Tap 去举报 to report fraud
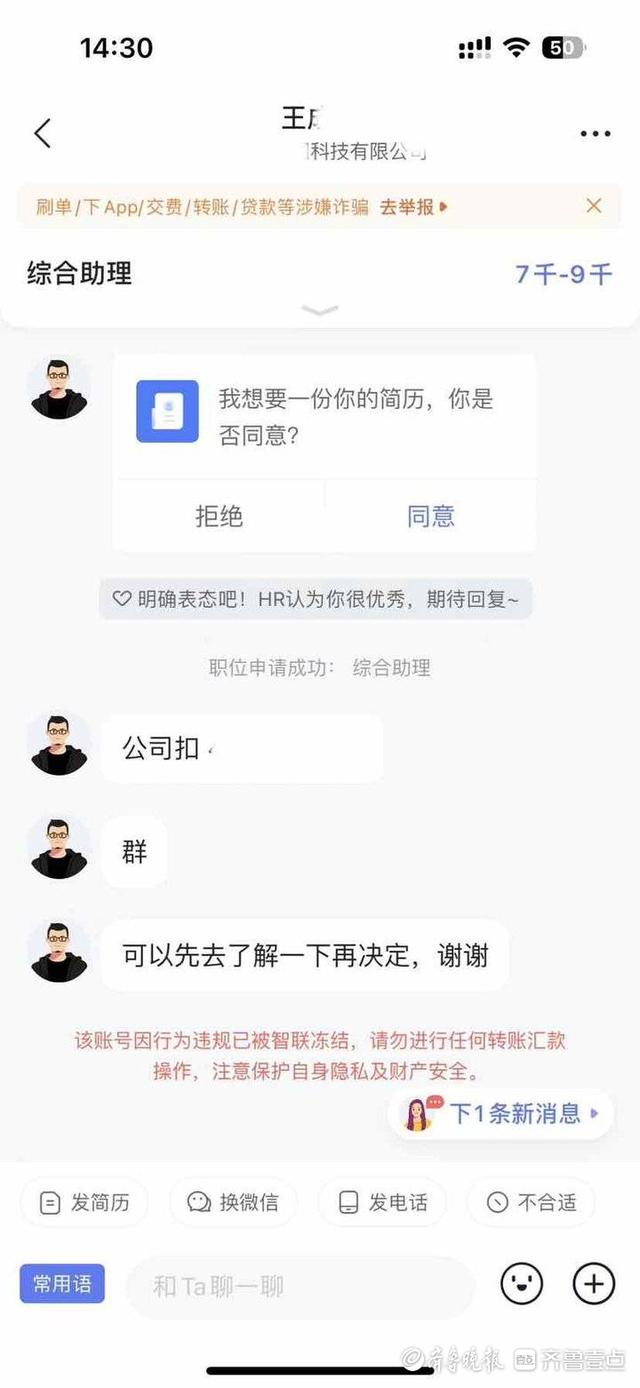This screenshot has width=640, height=1388. coord(412,207)
